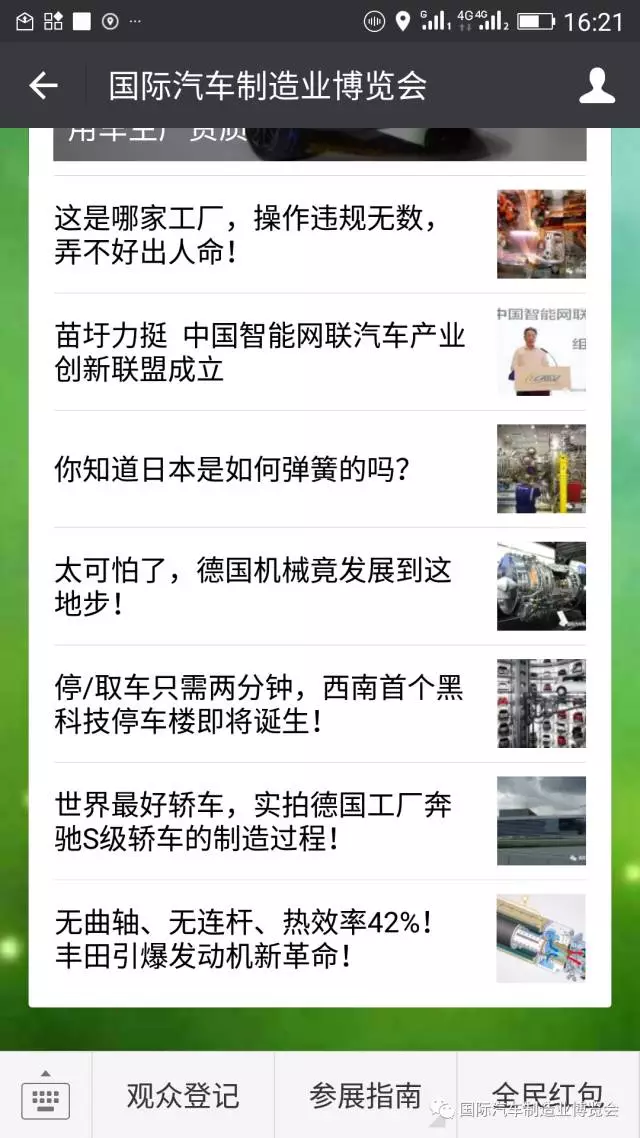Screen dimensions: 640x1138
Task: Open the Toyota engine revolution article
Action: click(320, 938)
